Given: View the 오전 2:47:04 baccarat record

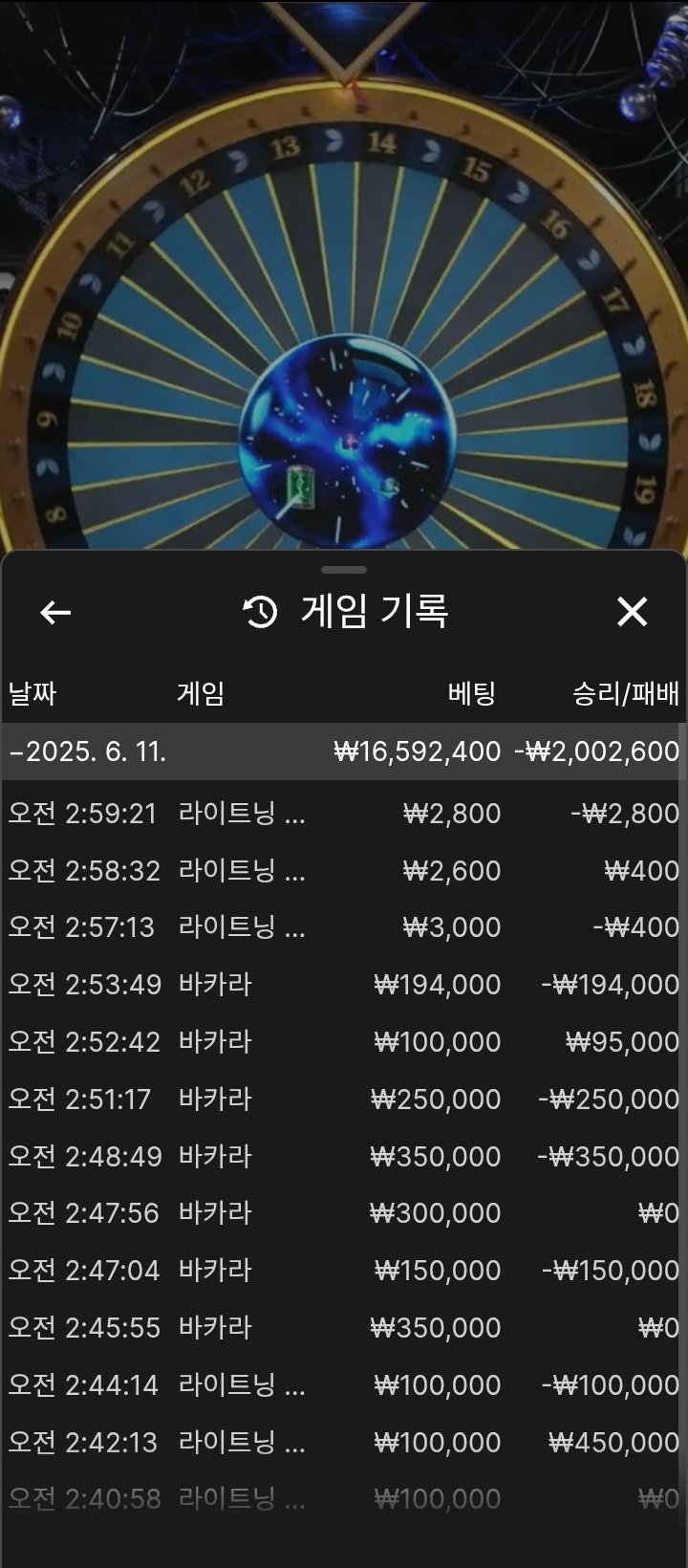Looking at the screenshot, I should pos(342,1271).
